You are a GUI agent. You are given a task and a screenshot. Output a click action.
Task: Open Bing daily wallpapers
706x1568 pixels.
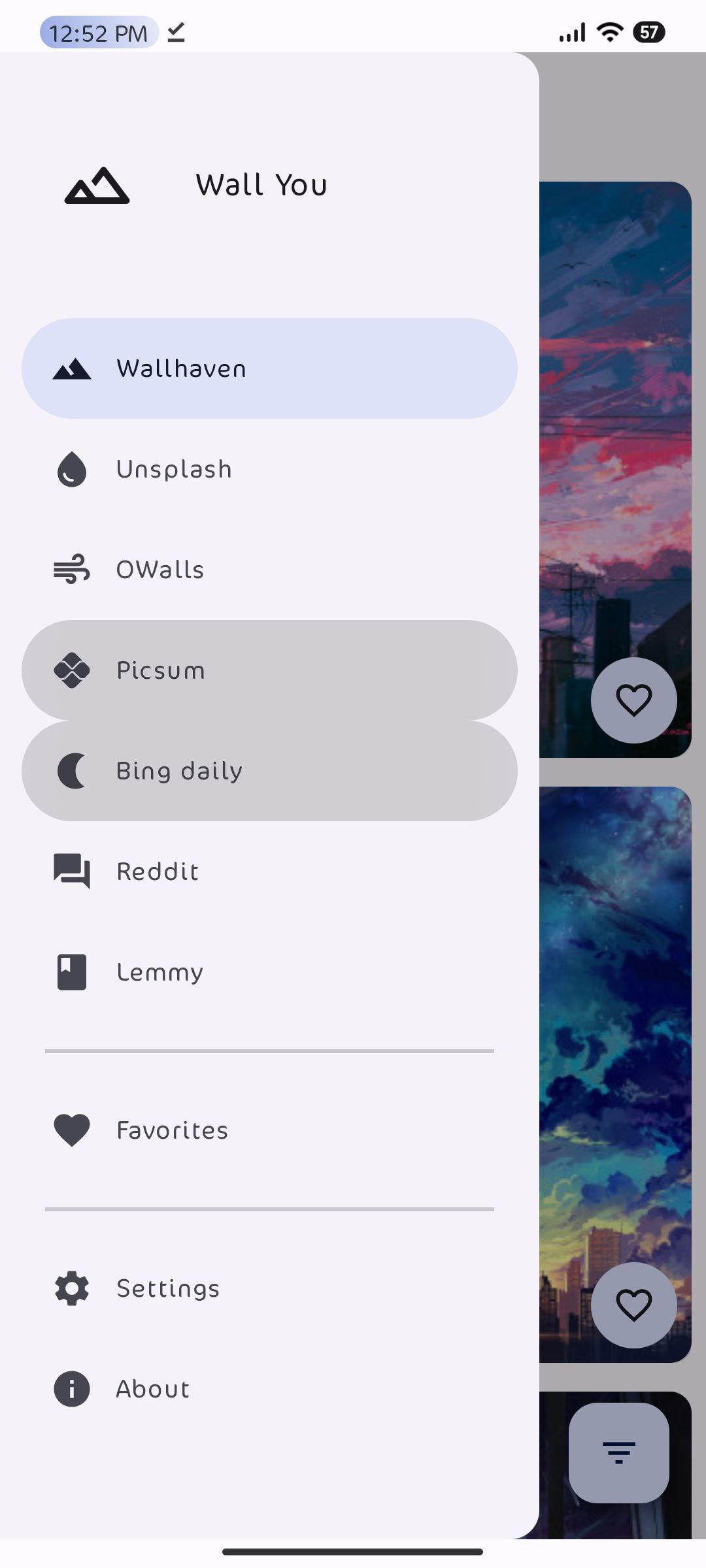click(x=269, y=771)
